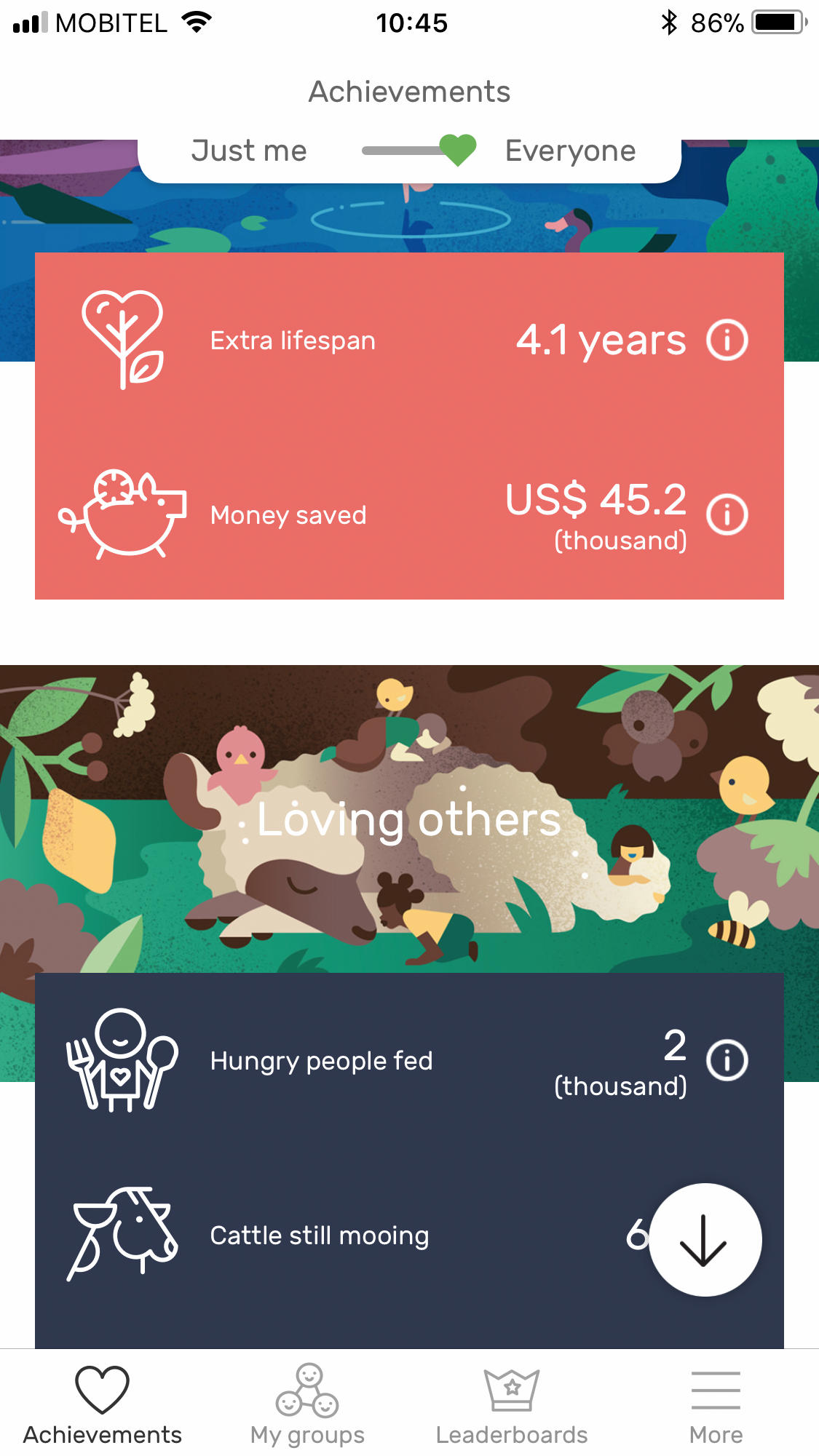
Task: Switch to My groups tab
Action: [x=307, y=1404]
